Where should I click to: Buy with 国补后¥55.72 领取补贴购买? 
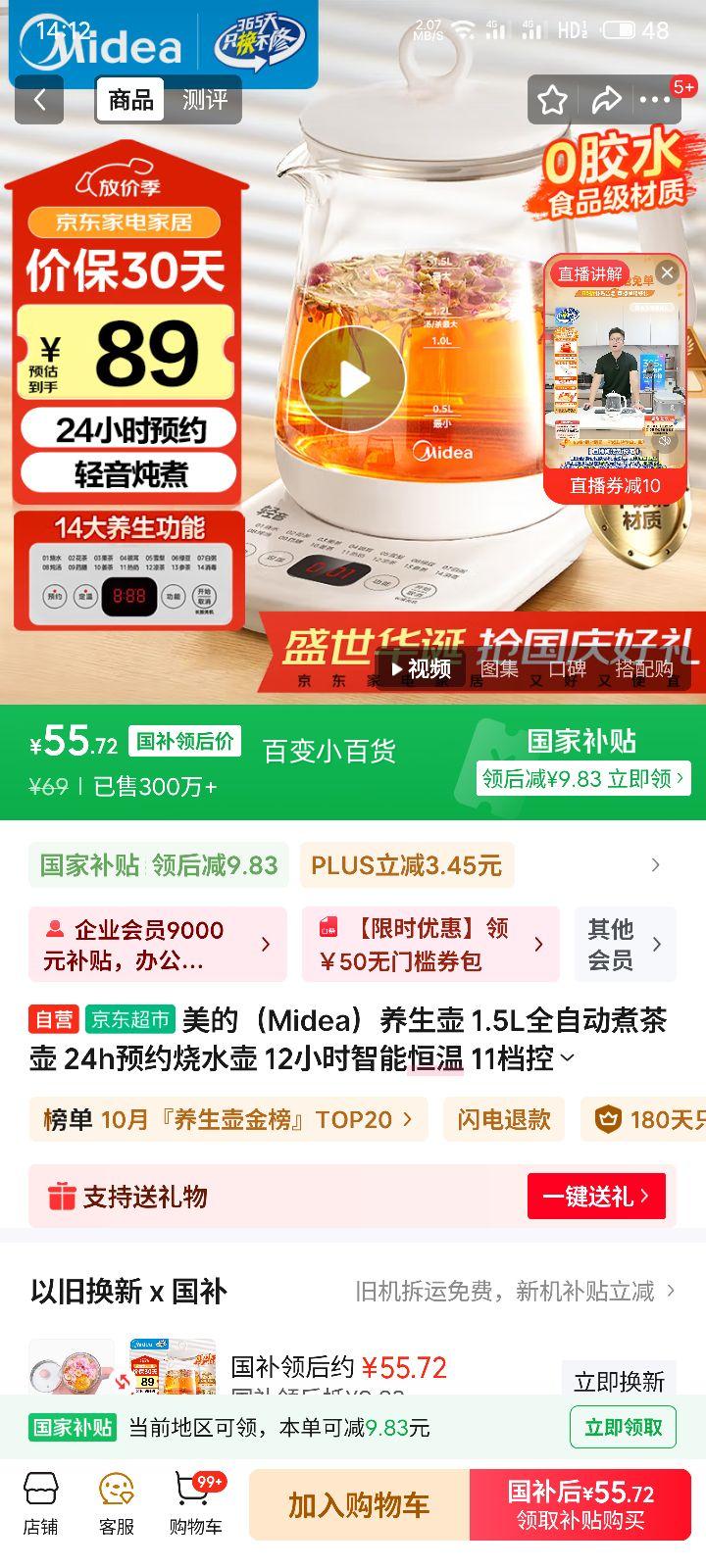[580, 1505]
